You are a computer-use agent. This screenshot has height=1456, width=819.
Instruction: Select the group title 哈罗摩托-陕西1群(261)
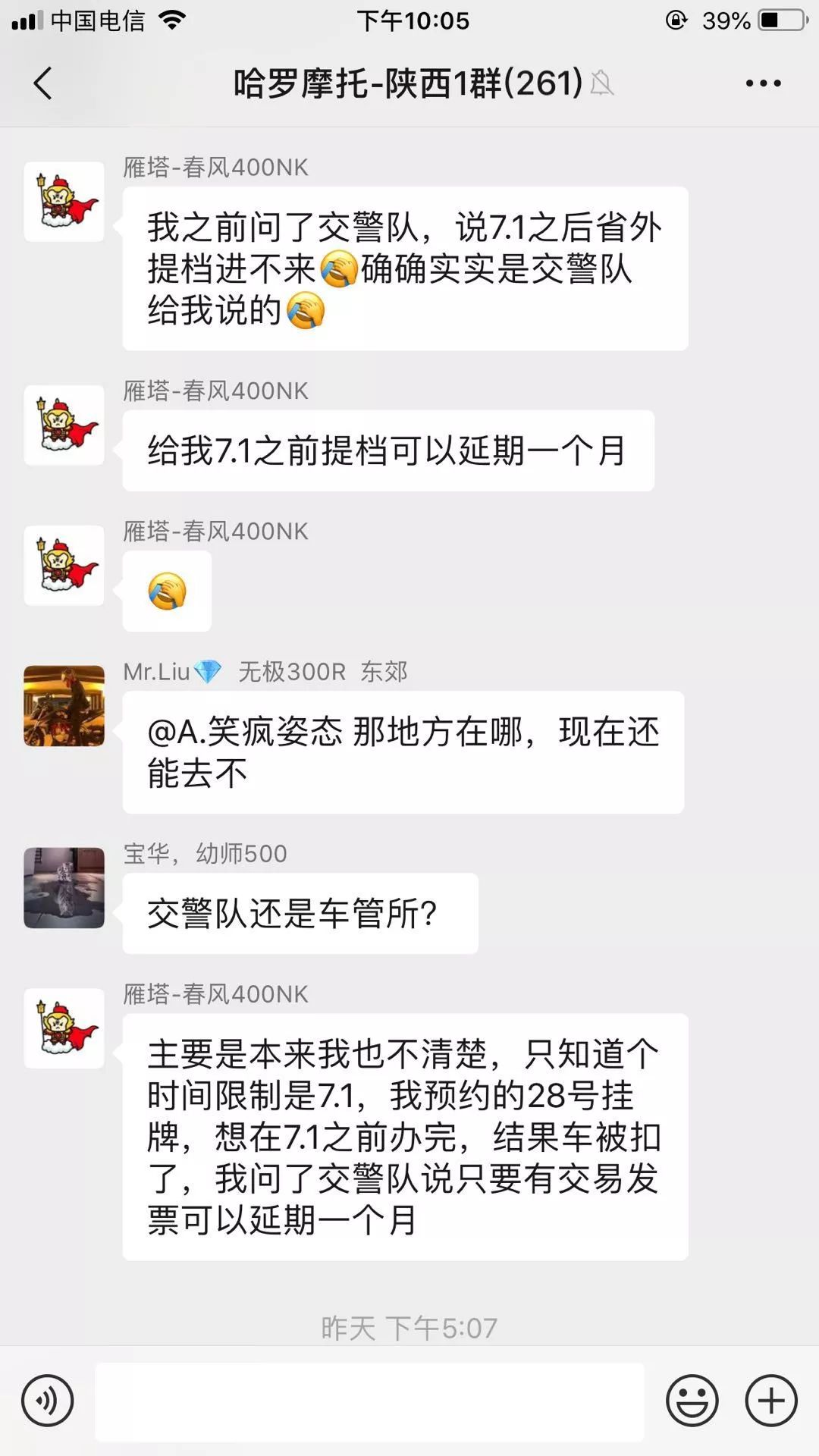[x=402, y=85]
